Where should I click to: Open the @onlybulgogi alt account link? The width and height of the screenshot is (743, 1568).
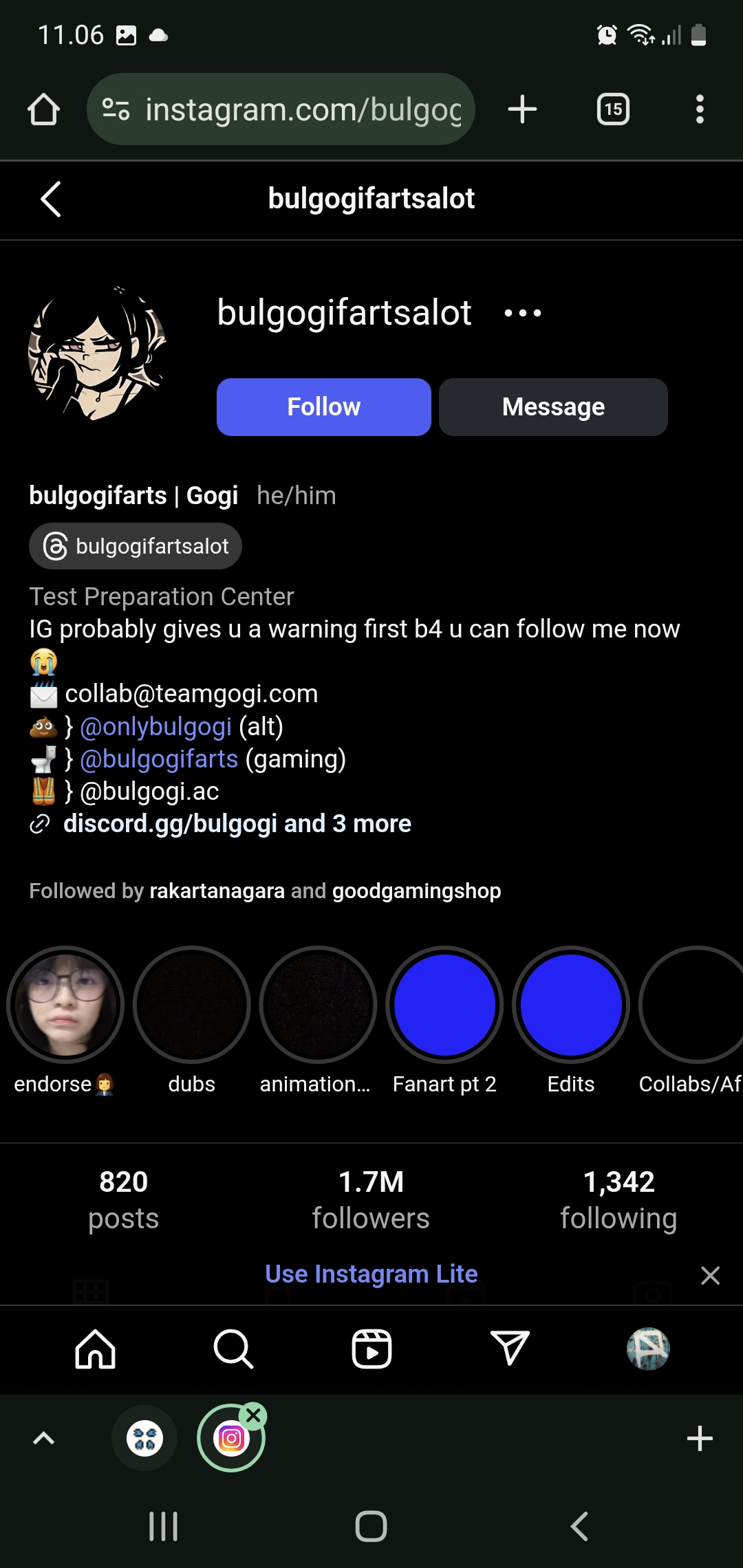tap(156, 727)
